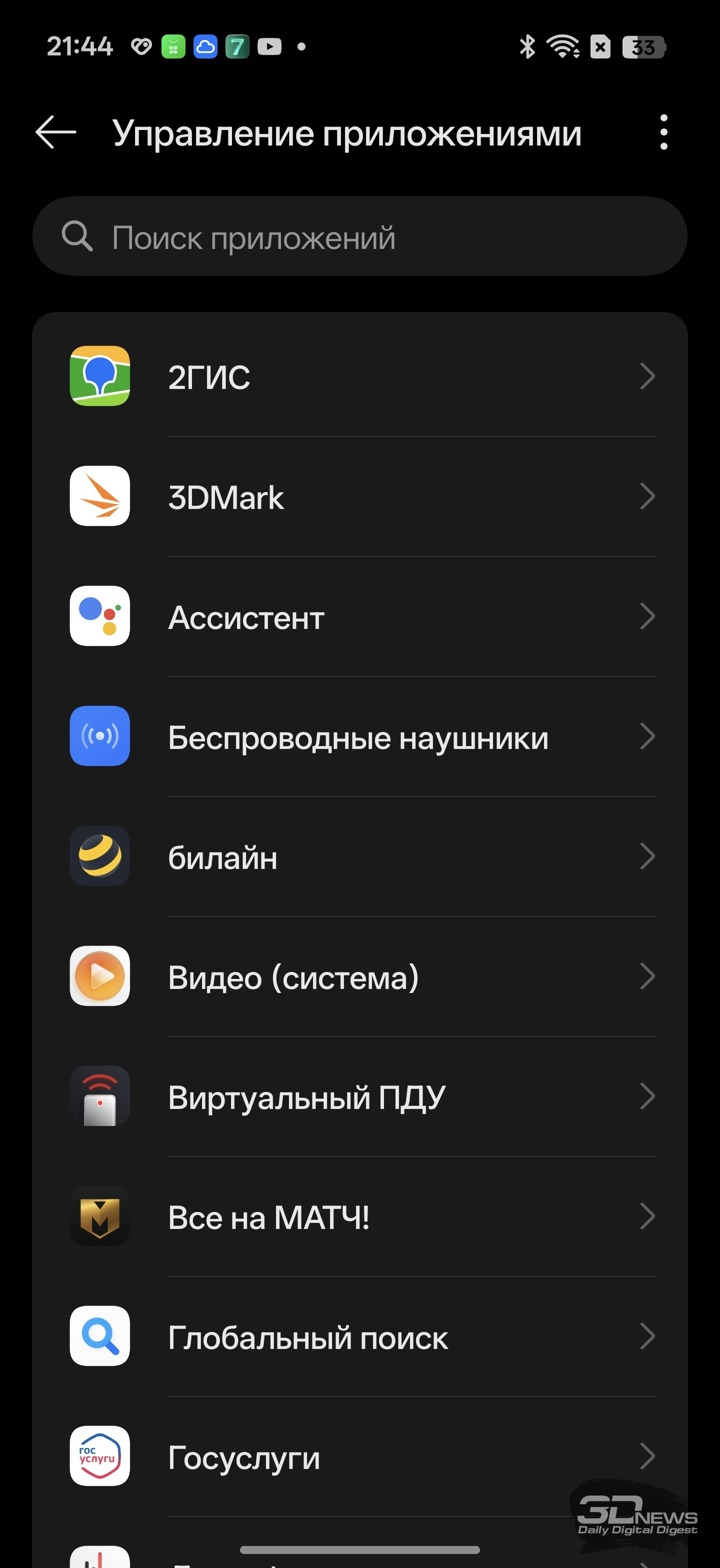Open the three-dot overflow menu
Image resolution: width=720 pixels, height=1568 pixels.
point(663,132)
